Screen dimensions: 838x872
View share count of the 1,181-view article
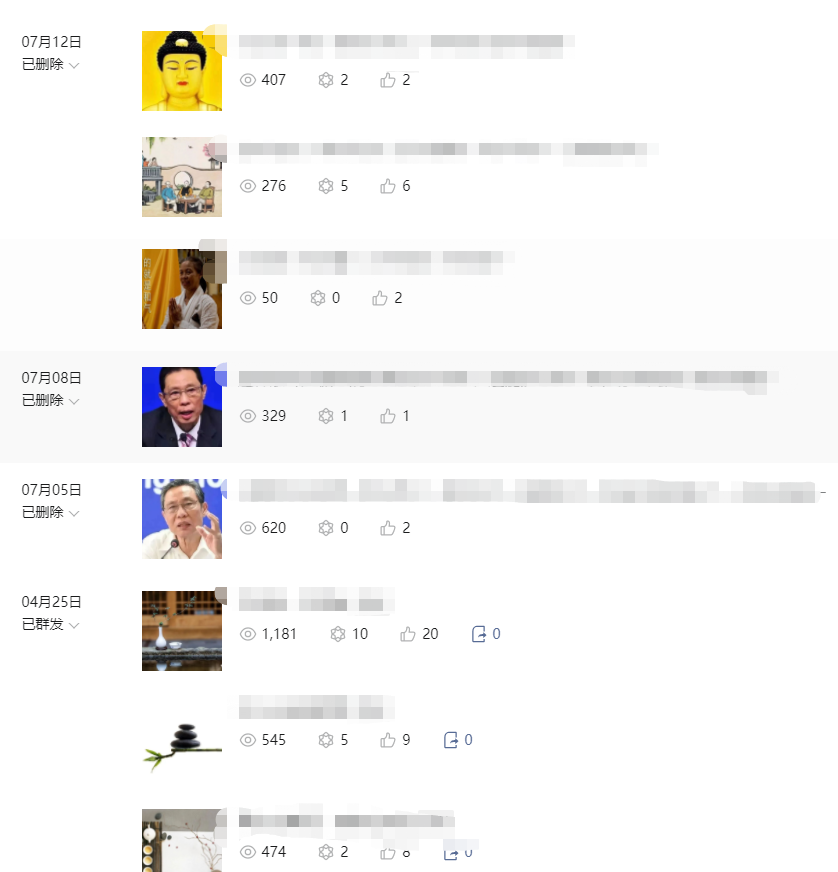pyautogui.click(x=486, y=634)
